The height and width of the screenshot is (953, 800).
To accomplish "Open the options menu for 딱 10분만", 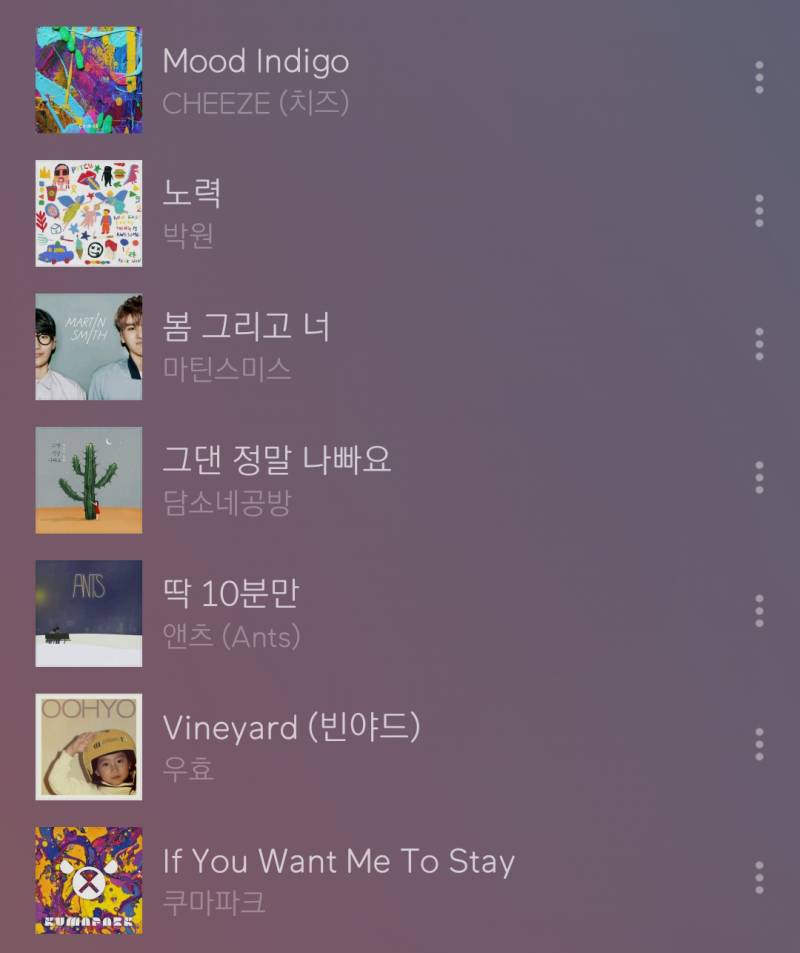I will 760,613.
